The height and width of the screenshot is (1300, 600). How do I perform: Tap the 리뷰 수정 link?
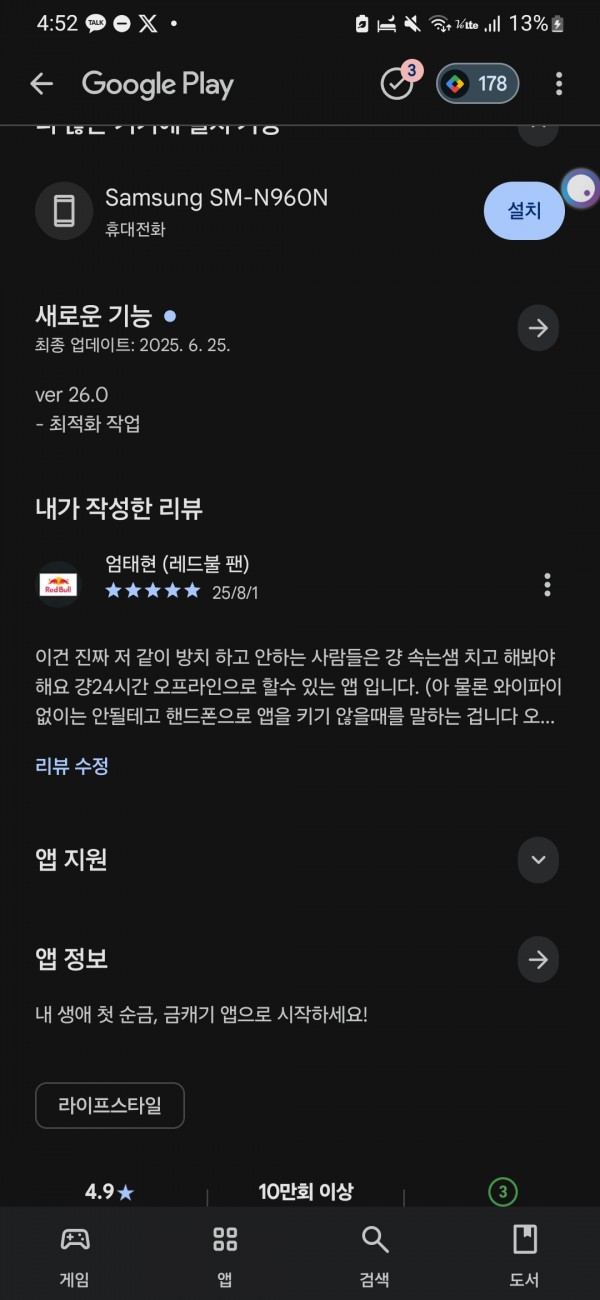pyautogui.click(x=72, y=767)
